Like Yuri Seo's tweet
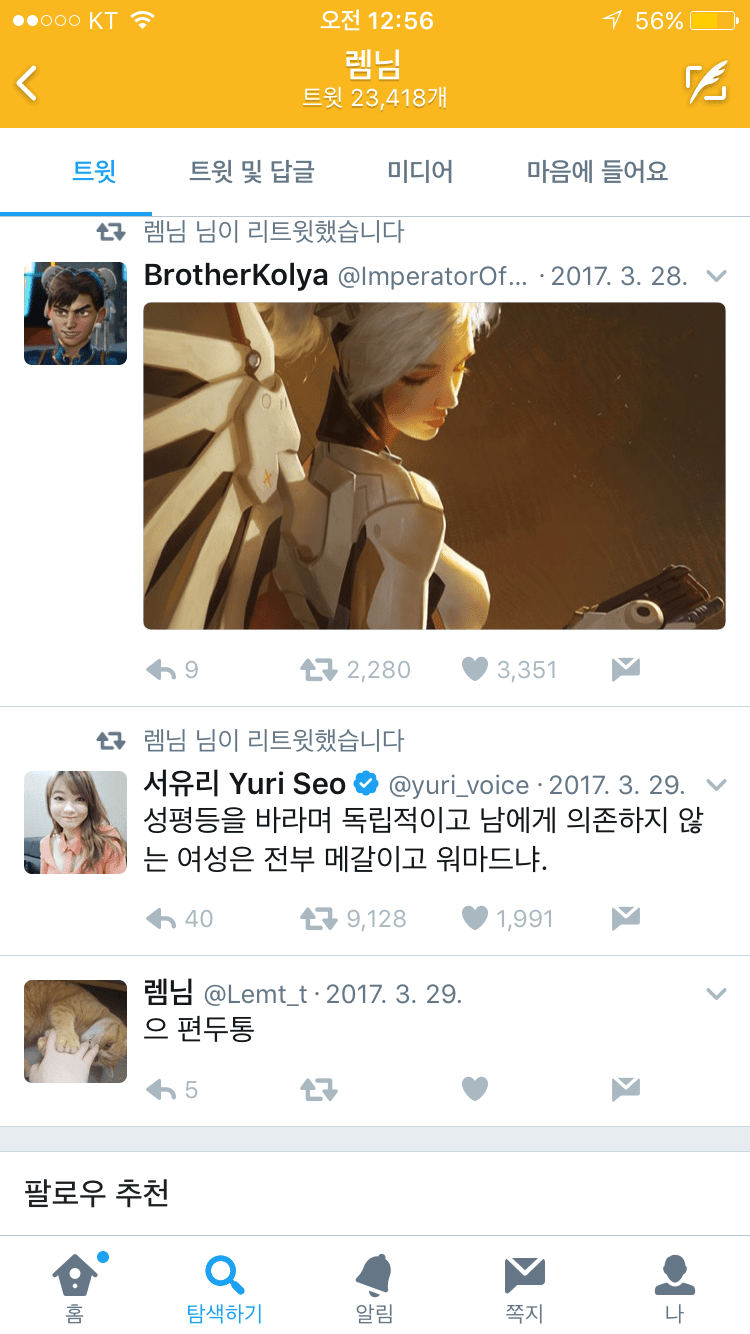The width and height of the screenshot is (750, 1334). click(475, 918)
